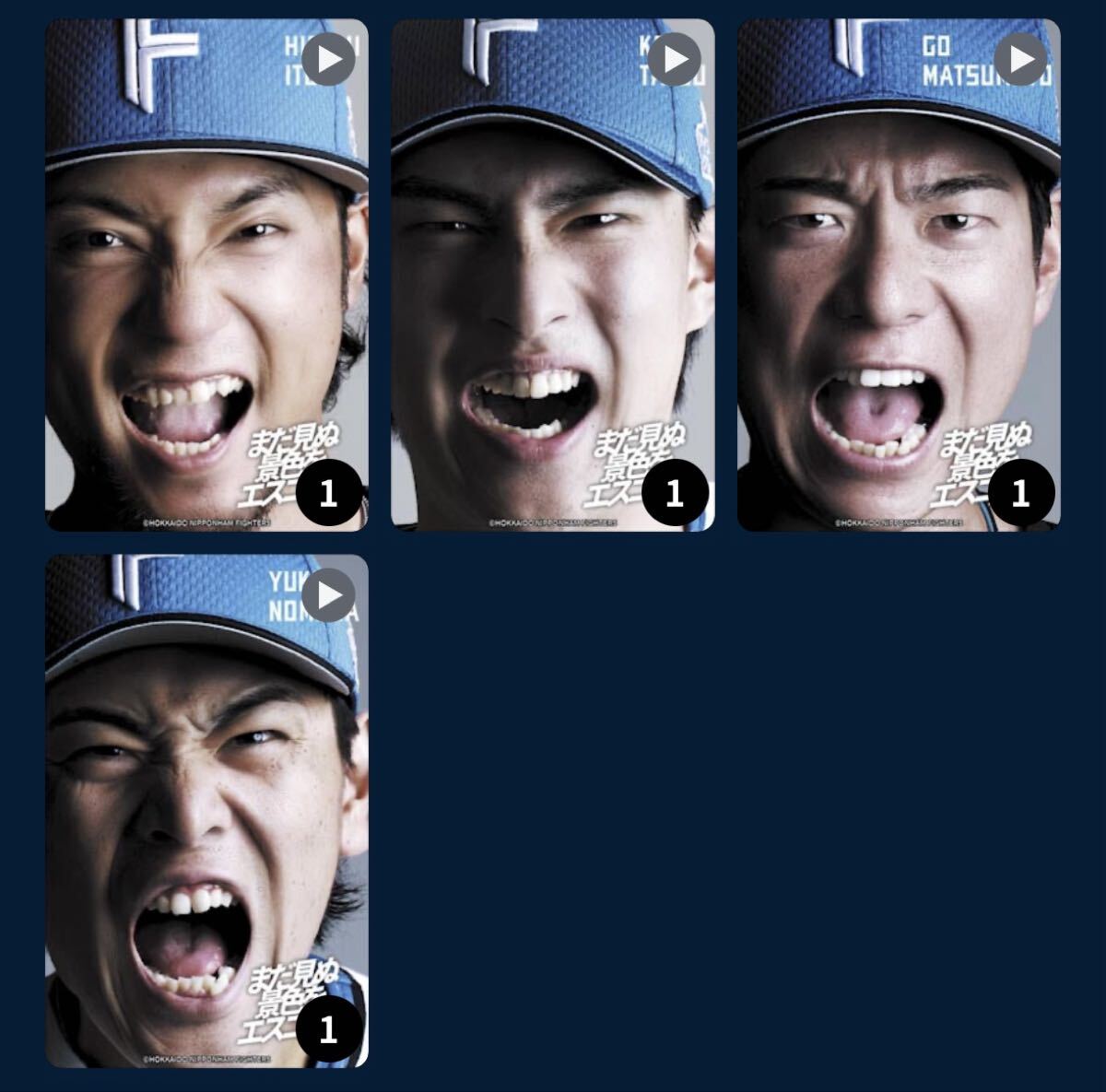Open the first card with partly hidden name
The image size is (1106, 1092).
click(x=206, y=276)
